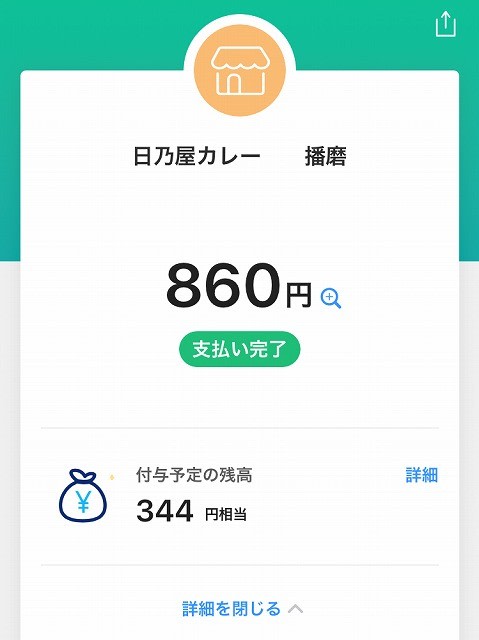This screenshot has width=479, height=640.
Task: Open 詳細 for 付与予定の残高
Action: tap(421, 476)
